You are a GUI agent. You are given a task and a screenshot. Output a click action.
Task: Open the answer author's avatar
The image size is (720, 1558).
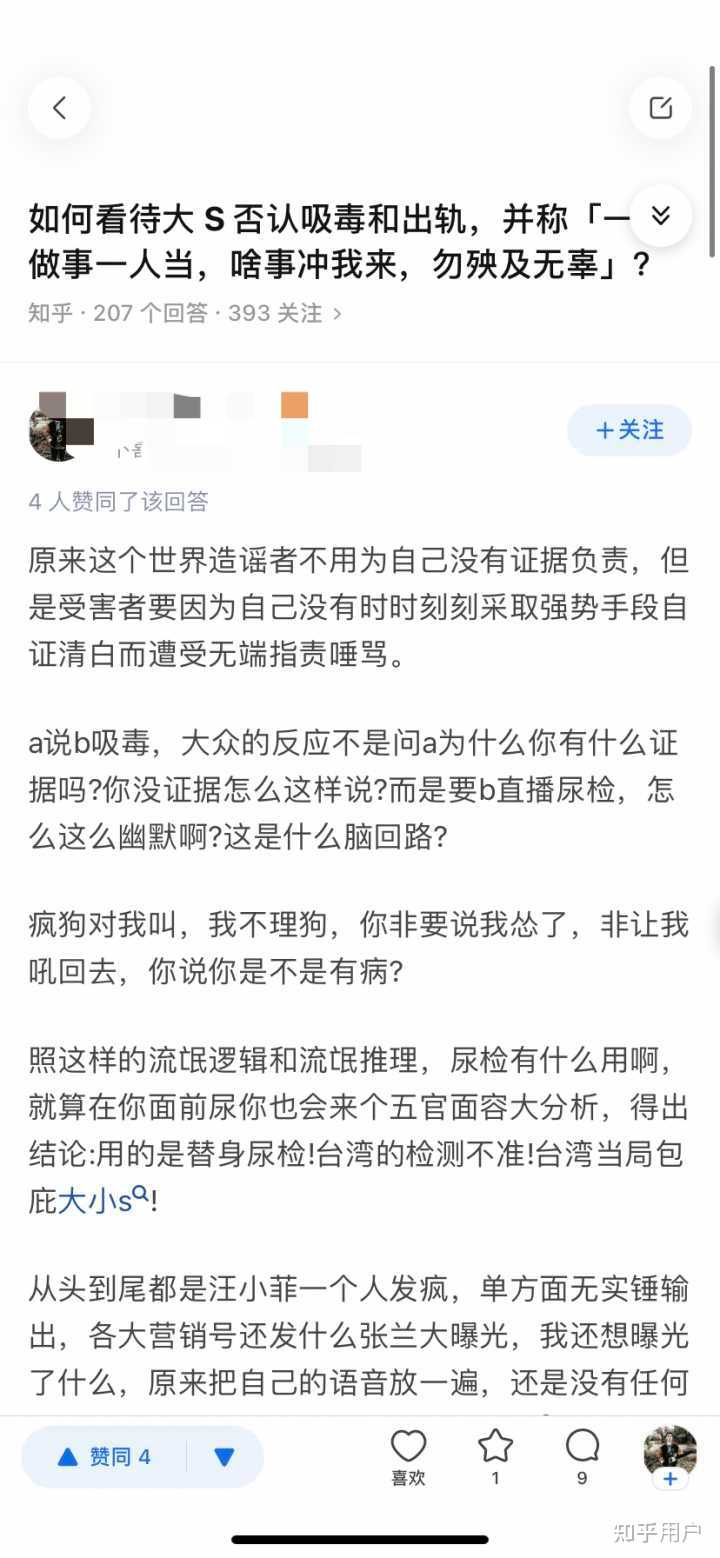point(60,430)
